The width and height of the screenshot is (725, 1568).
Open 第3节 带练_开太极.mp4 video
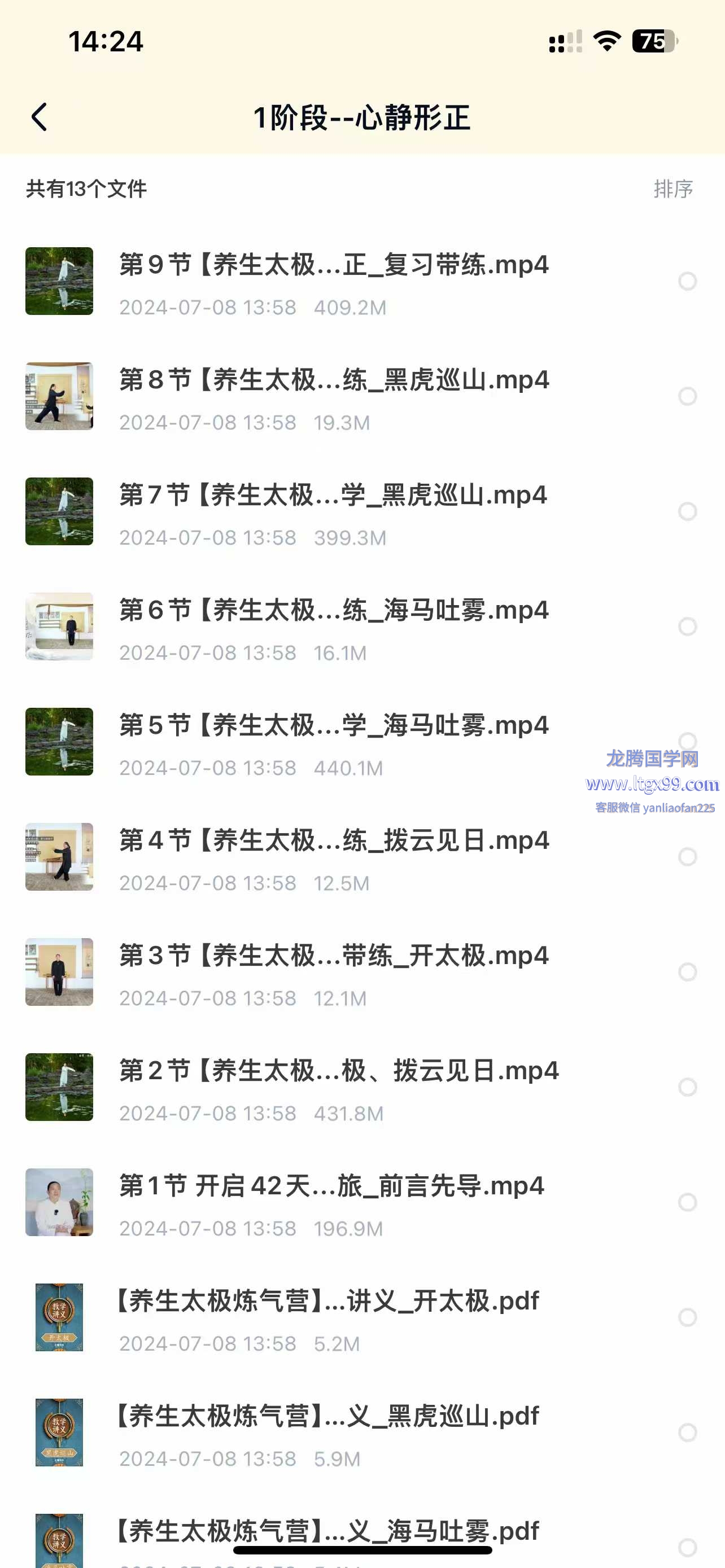point(334,956)
